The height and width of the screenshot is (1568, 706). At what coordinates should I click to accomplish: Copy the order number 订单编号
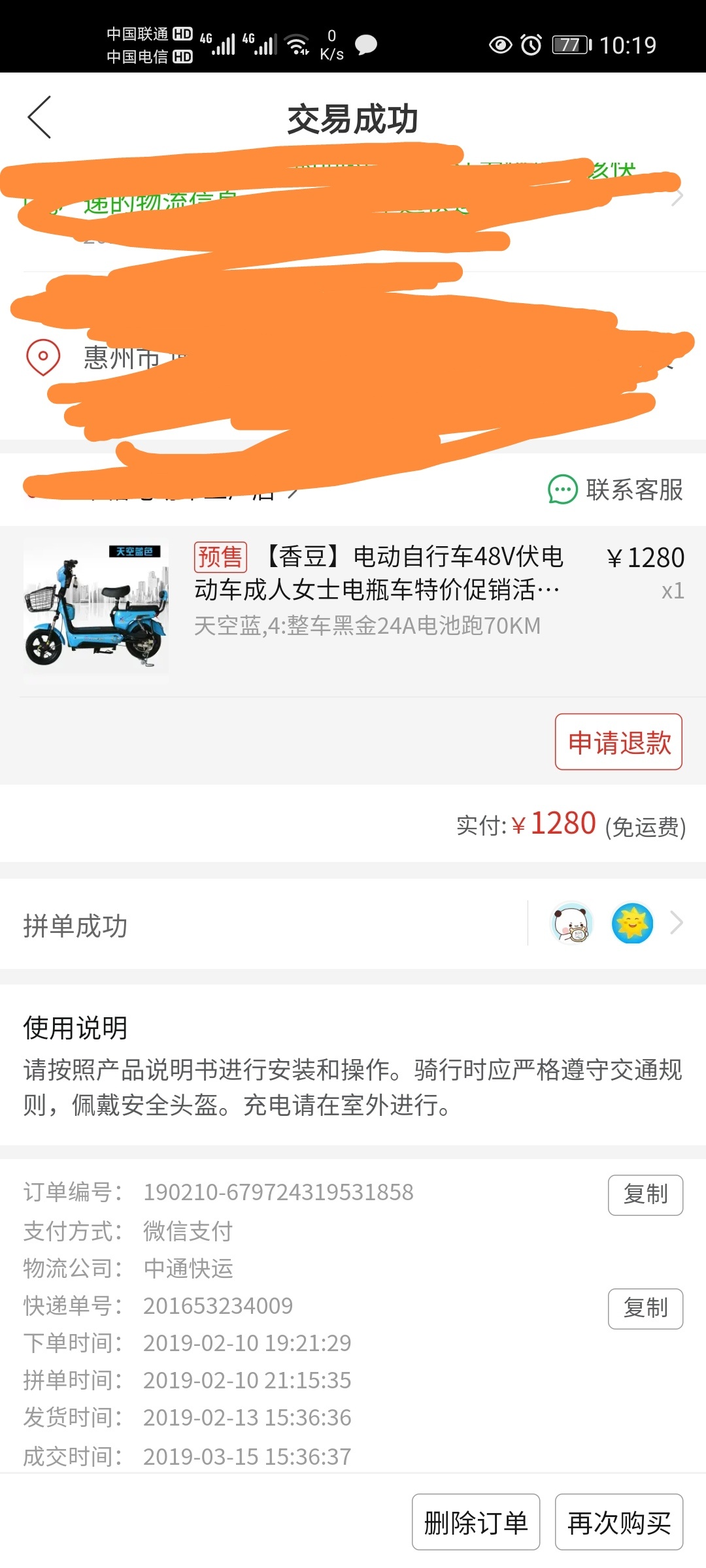click(645, 1195)
